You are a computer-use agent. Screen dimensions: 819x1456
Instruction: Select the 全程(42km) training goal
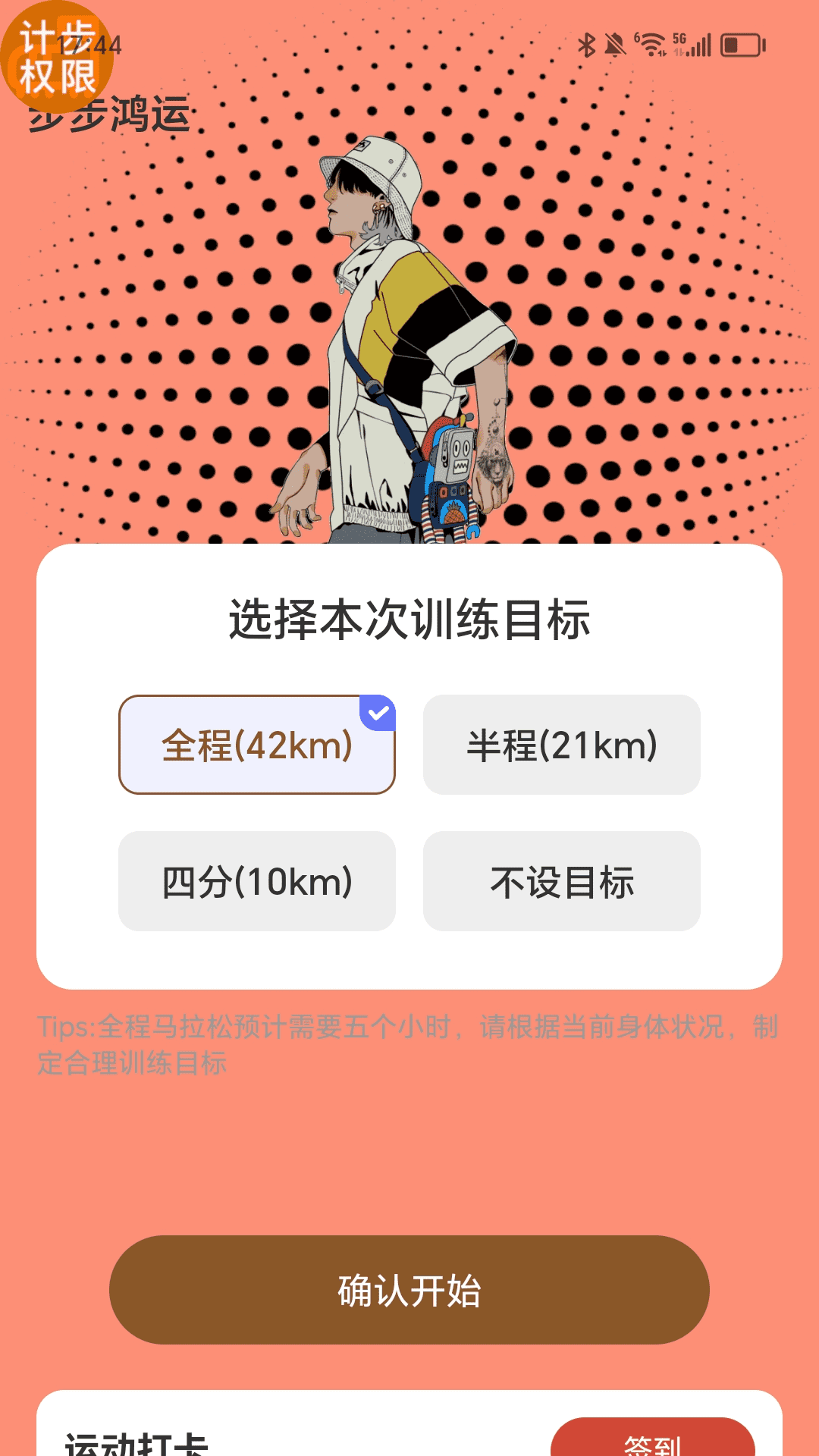pyautogui.click(x=257, y=745)
